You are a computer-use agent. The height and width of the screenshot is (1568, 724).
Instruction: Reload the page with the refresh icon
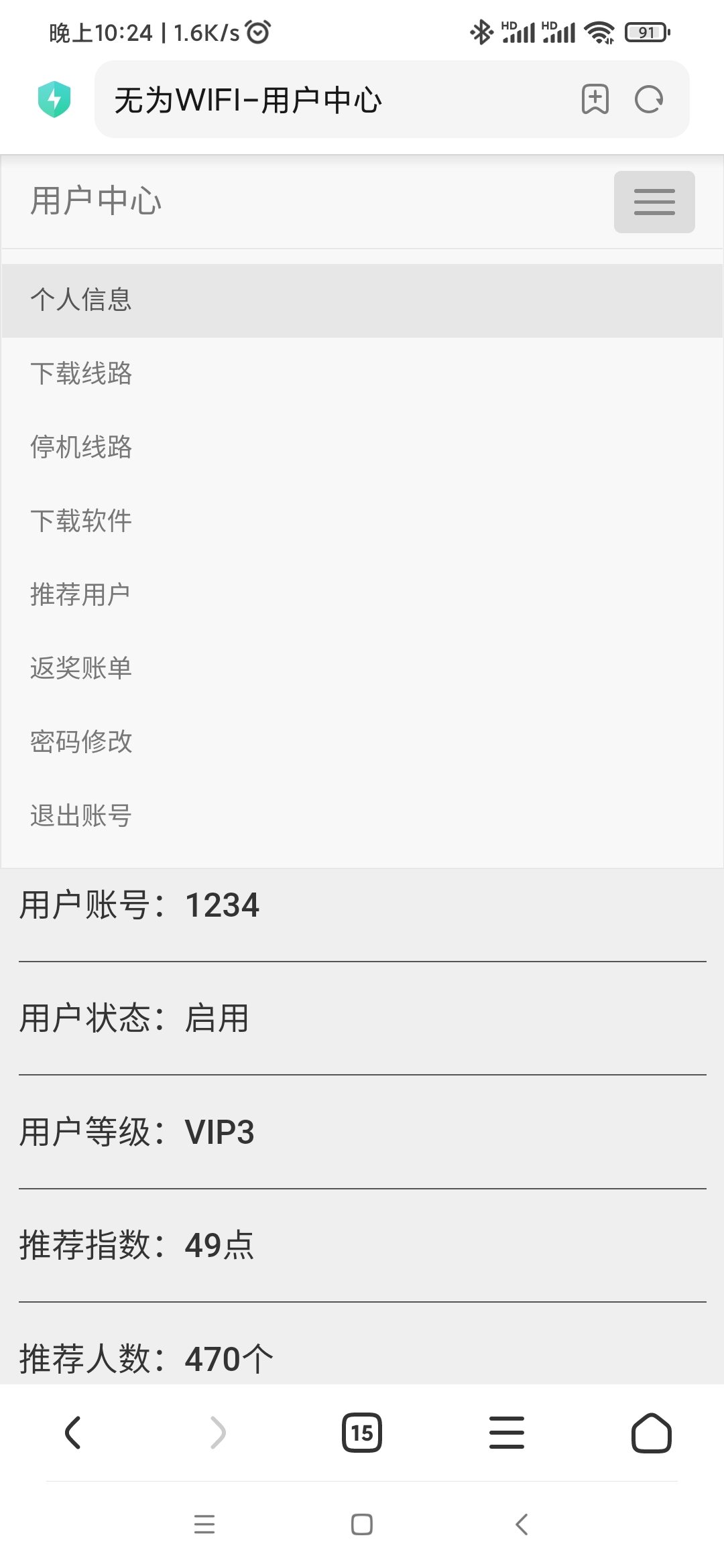point(649,100)
